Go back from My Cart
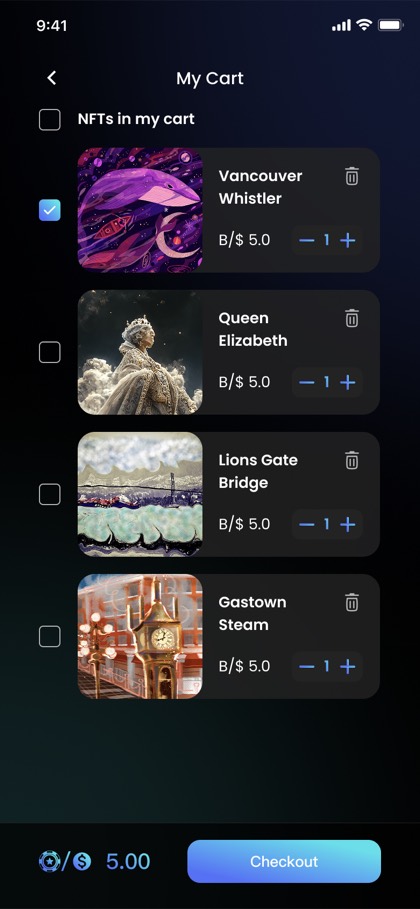The width and height of the screenshot is (420, 909). tap(52, 78)
